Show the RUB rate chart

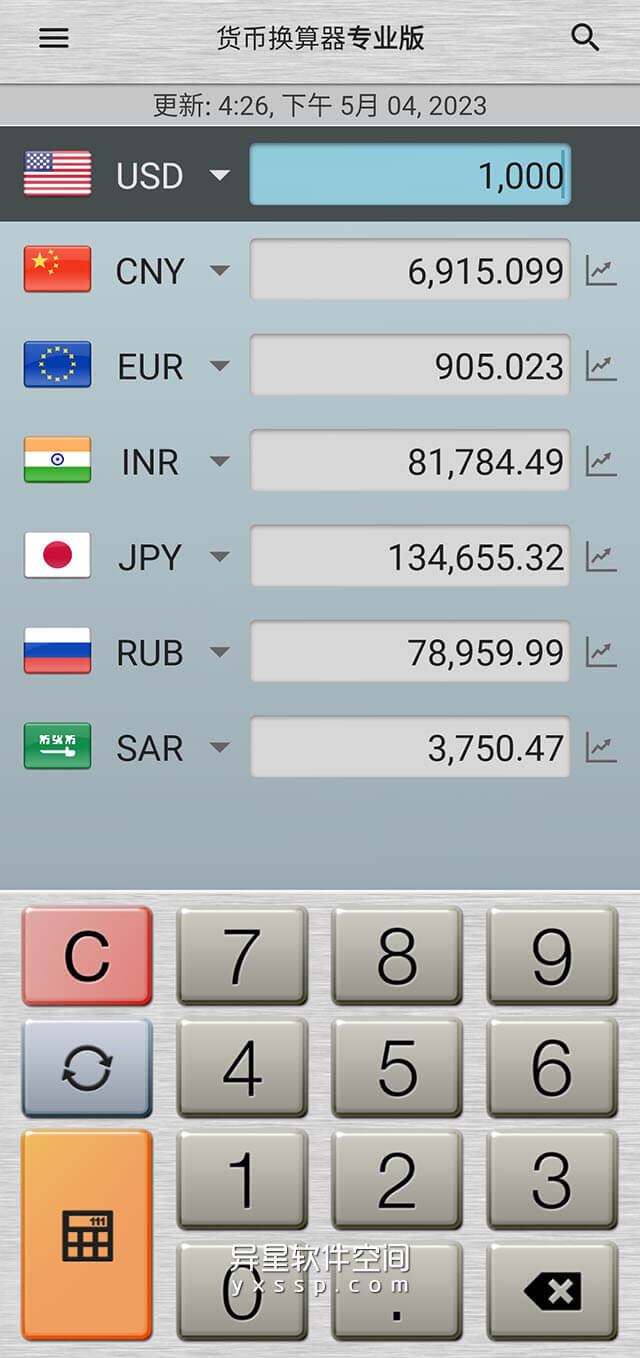(601, 653)
